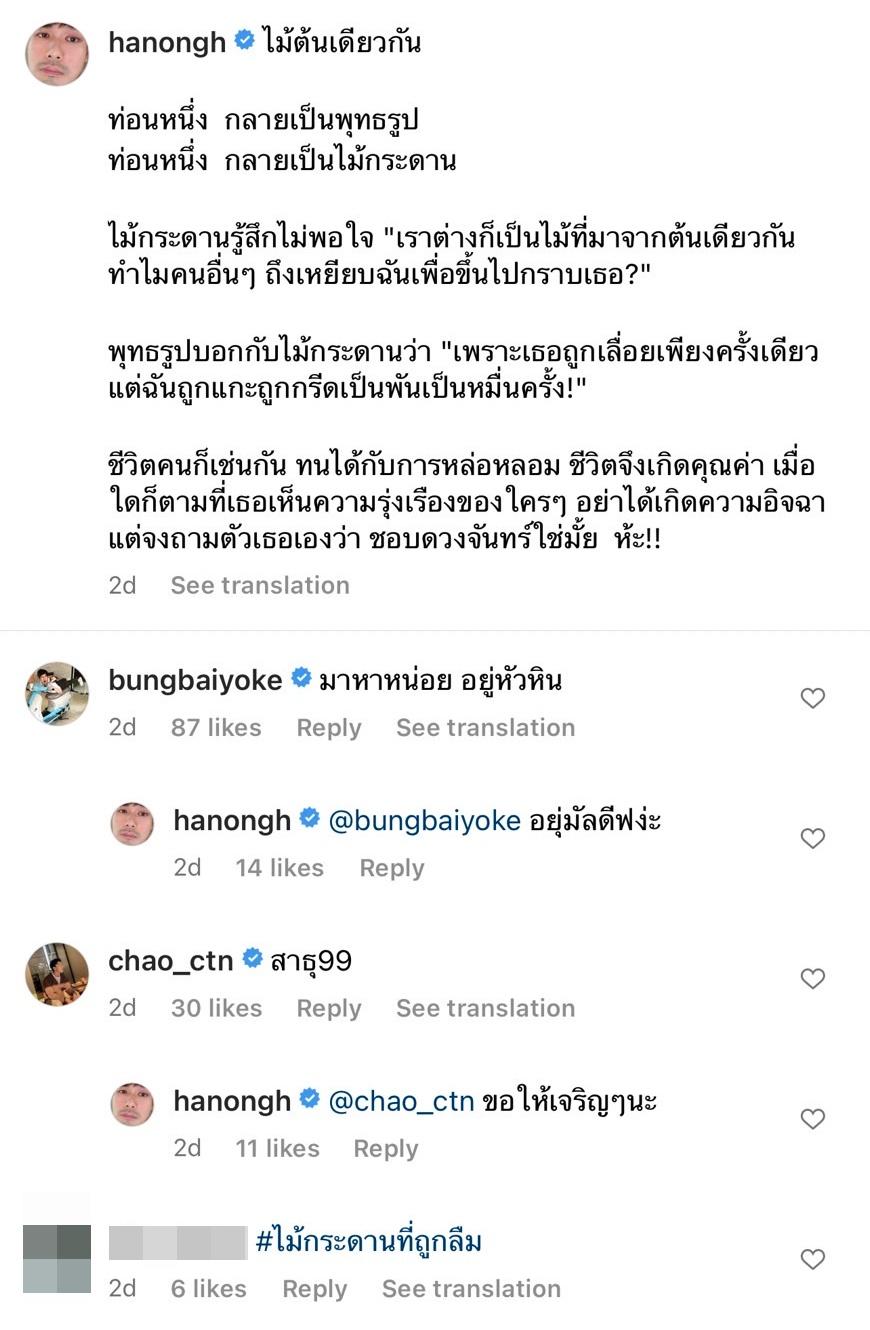View 87 likes on bungbaiyoke's comment
Image resolution: width=870 pixels, height=1330 pixels.
215,727
